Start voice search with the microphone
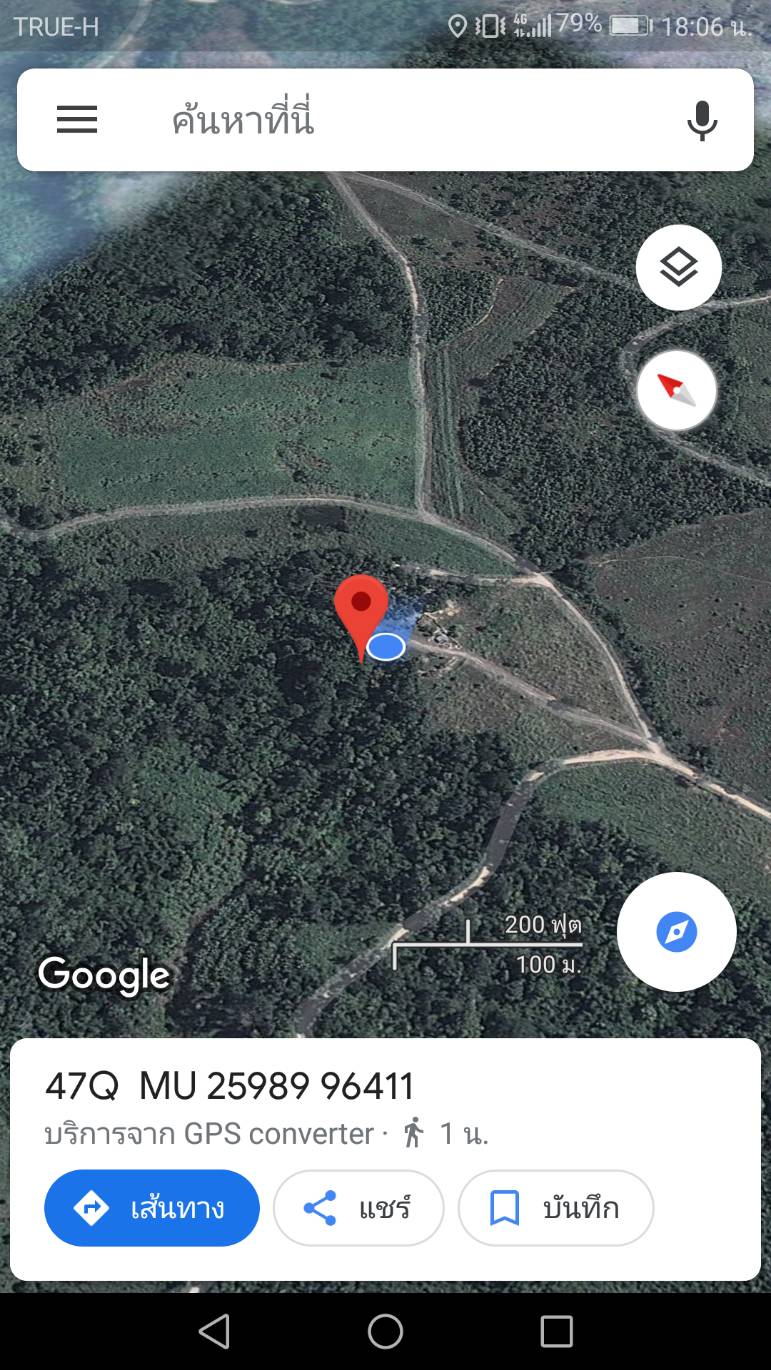 (x=702, y=120)
